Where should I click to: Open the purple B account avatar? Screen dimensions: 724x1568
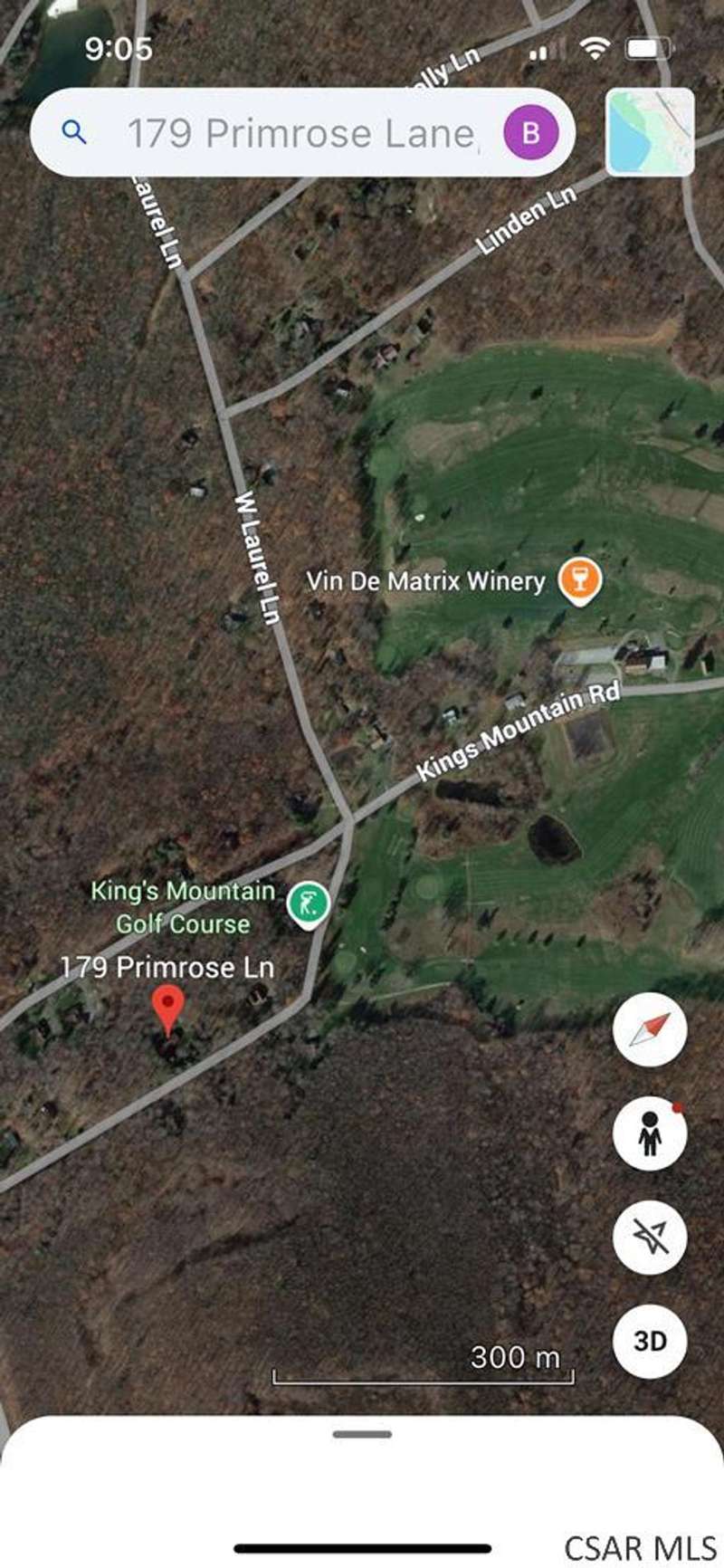pos(530,133)
